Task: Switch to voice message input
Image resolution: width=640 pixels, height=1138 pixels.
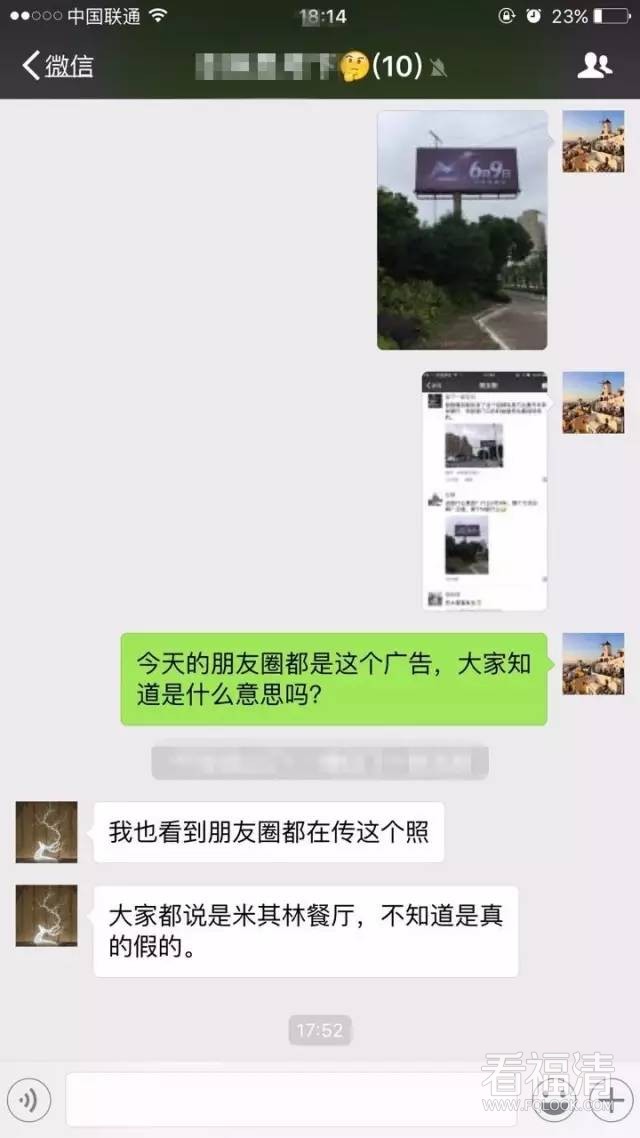Action: [29, 1101]
